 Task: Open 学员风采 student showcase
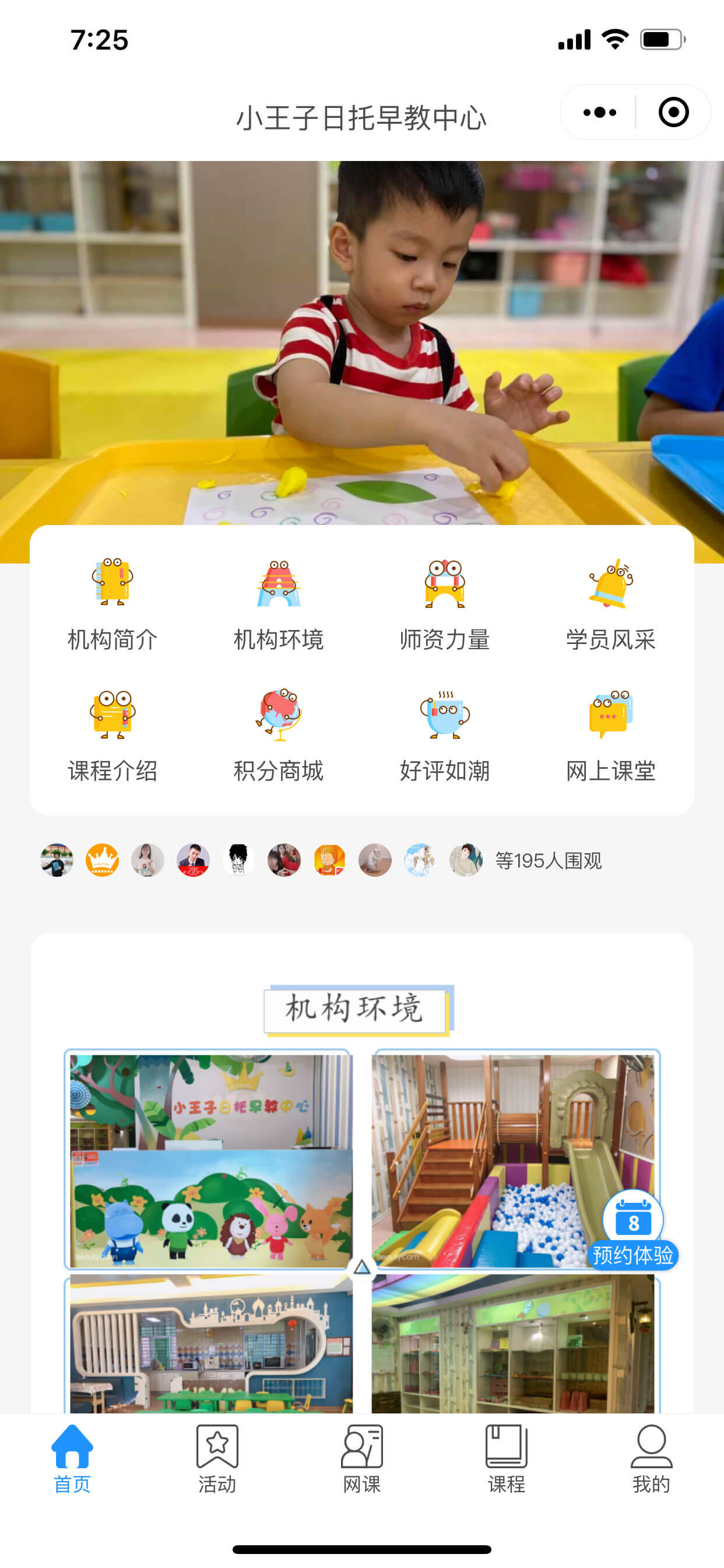pyautogui.click(x=610, y=604)
